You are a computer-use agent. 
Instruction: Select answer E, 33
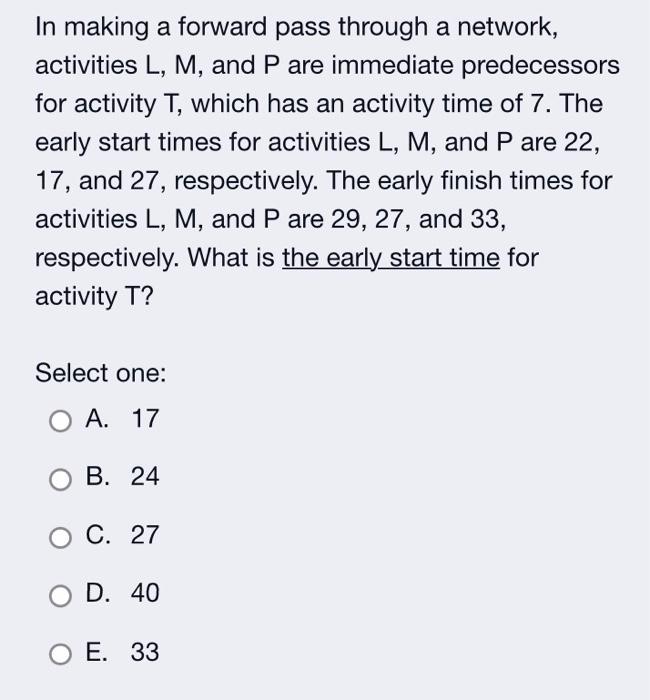coord(62,653)
